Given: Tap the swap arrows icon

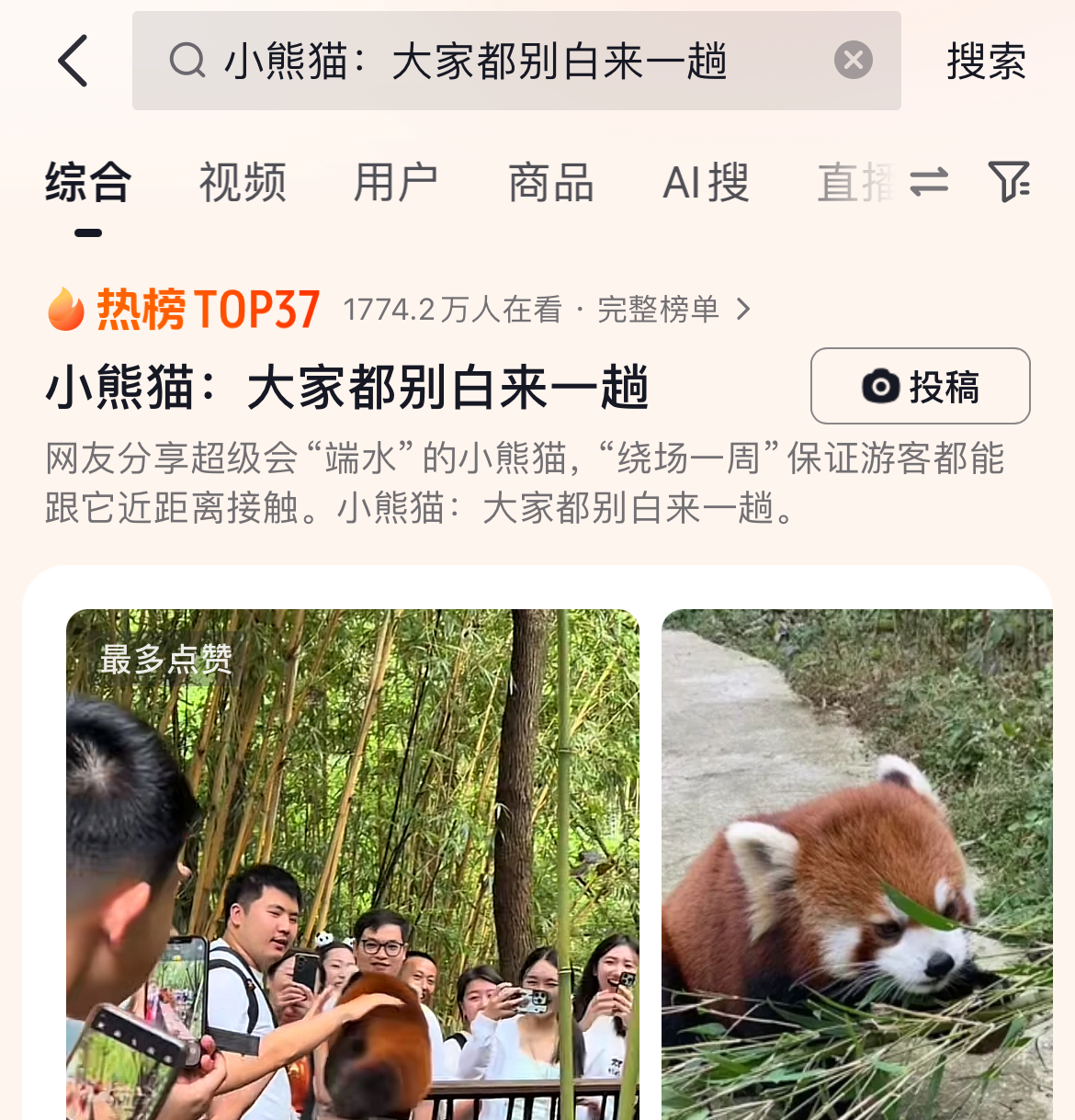Looking at the screenshot, I should (928, 182).
